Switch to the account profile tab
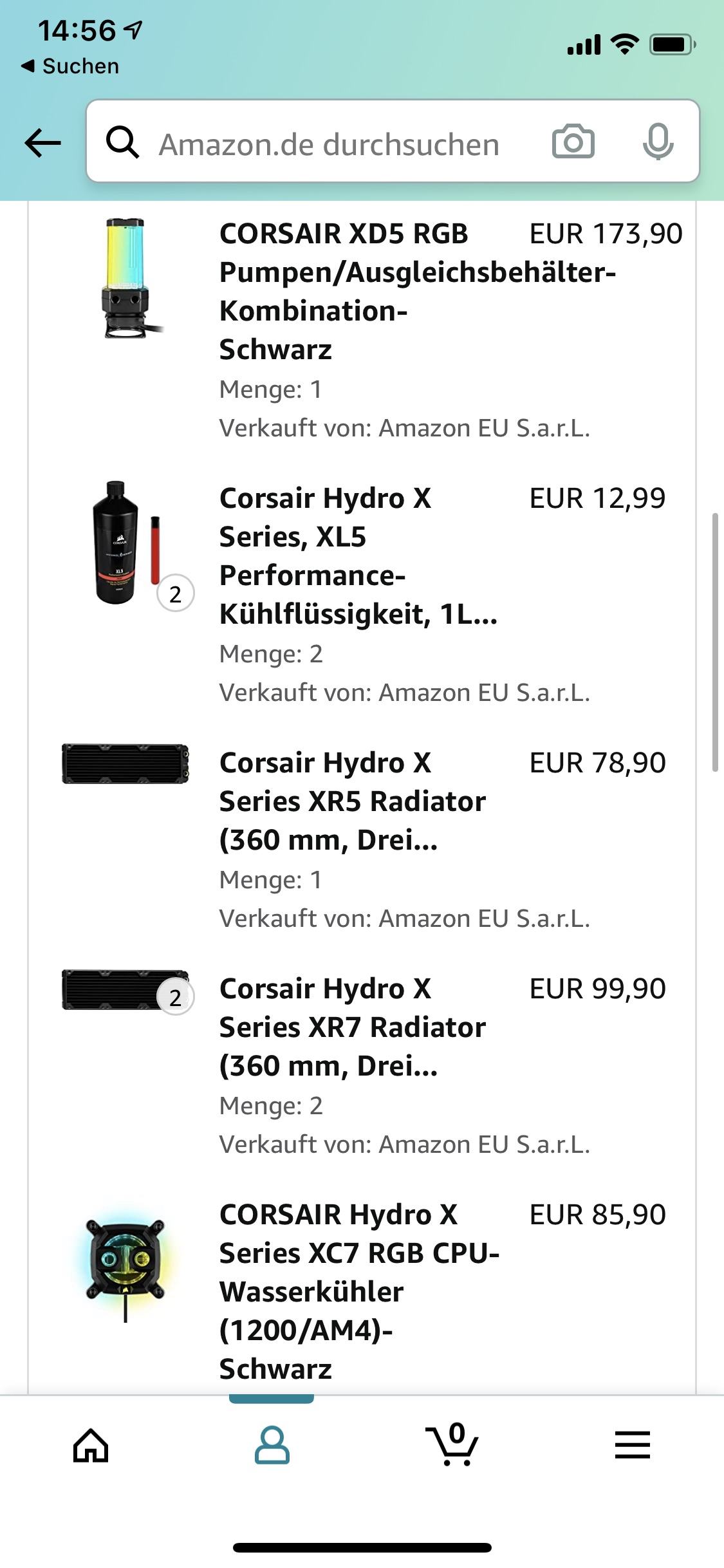Screen dimensions: 724x1568 click(x=272, y=1446)
